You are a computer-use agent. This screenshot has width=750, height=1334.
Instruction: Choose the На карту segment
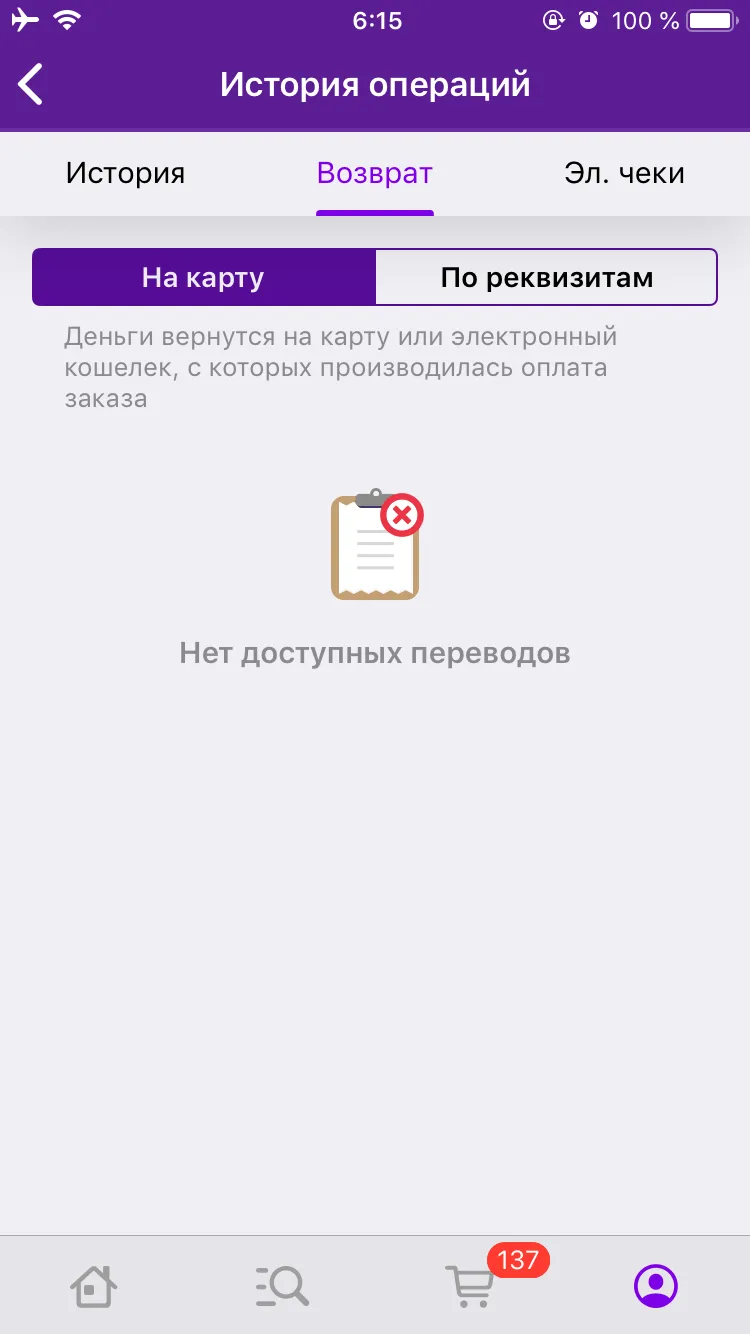[x=204, y=277]
